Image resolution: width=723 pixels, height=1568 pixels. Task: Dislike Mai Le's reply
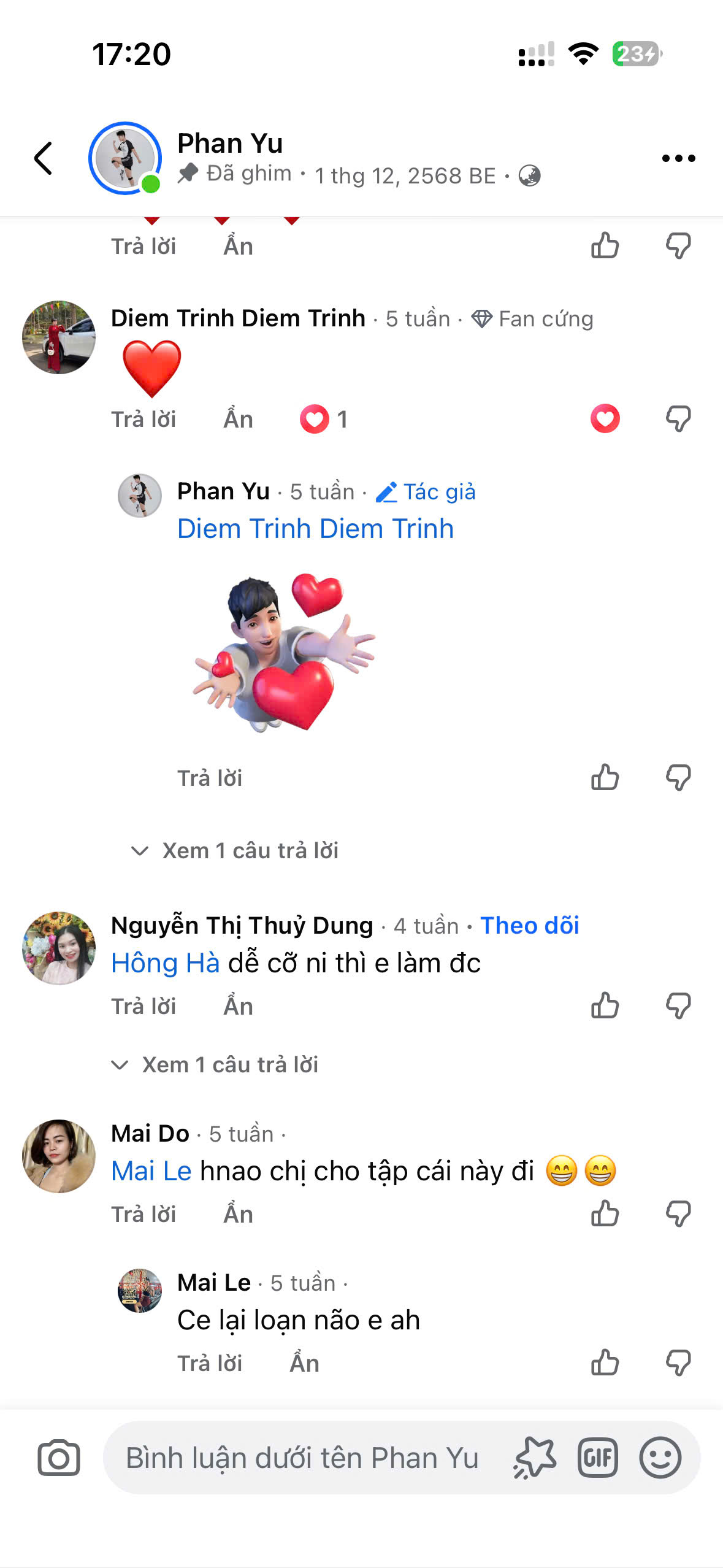pos(678,1363)
